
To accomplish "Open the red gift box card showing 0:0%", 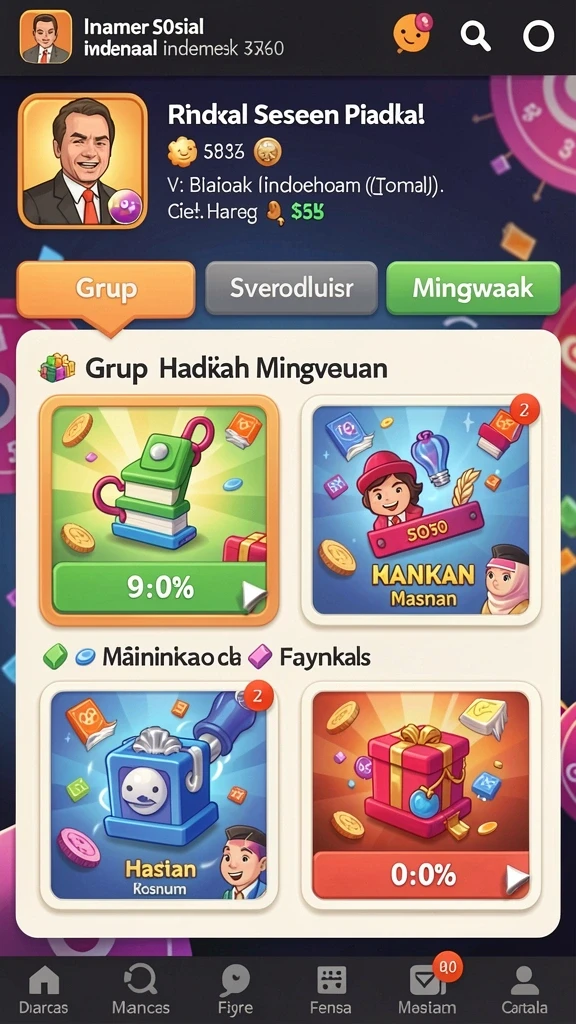I will pyautogui.click(x=421, y=795).
